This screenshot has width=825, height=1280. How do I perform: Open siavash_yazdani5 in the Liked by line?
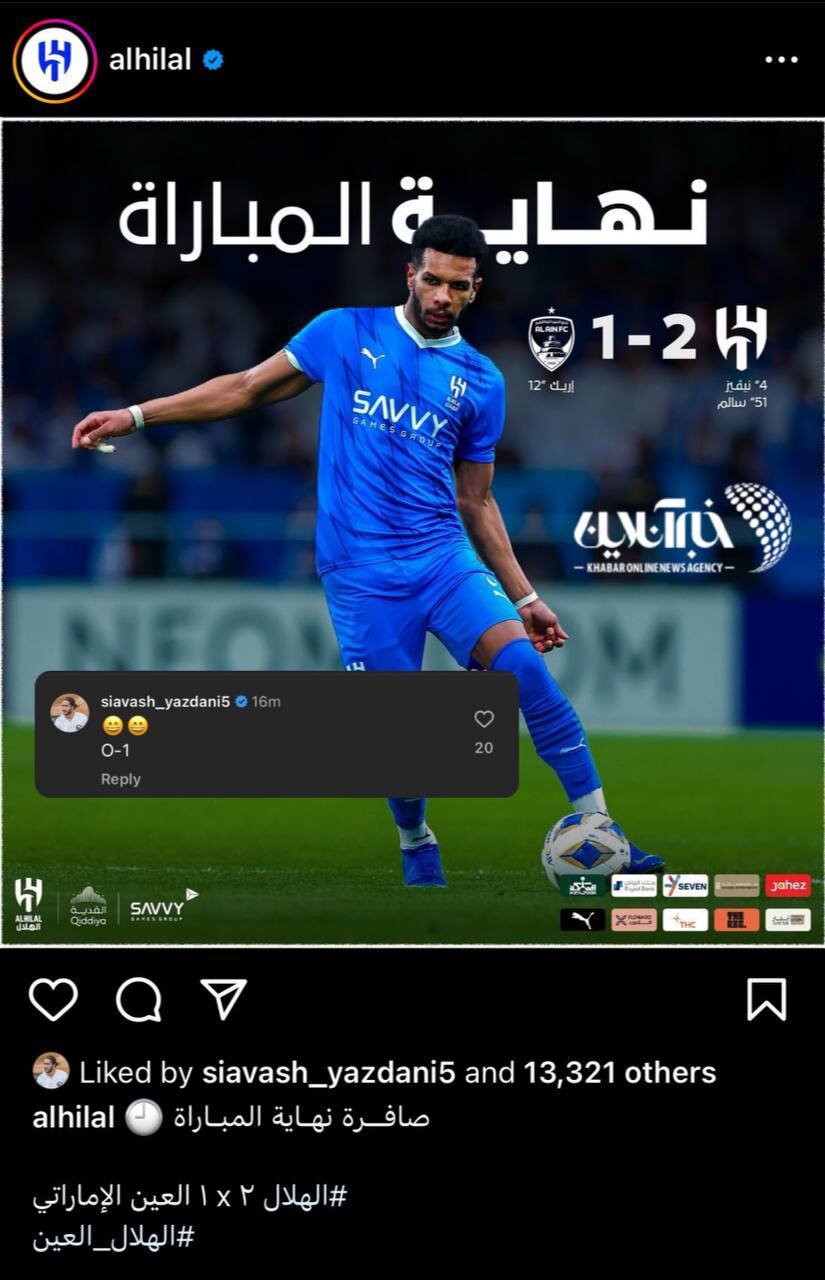tap(328, 1073)
